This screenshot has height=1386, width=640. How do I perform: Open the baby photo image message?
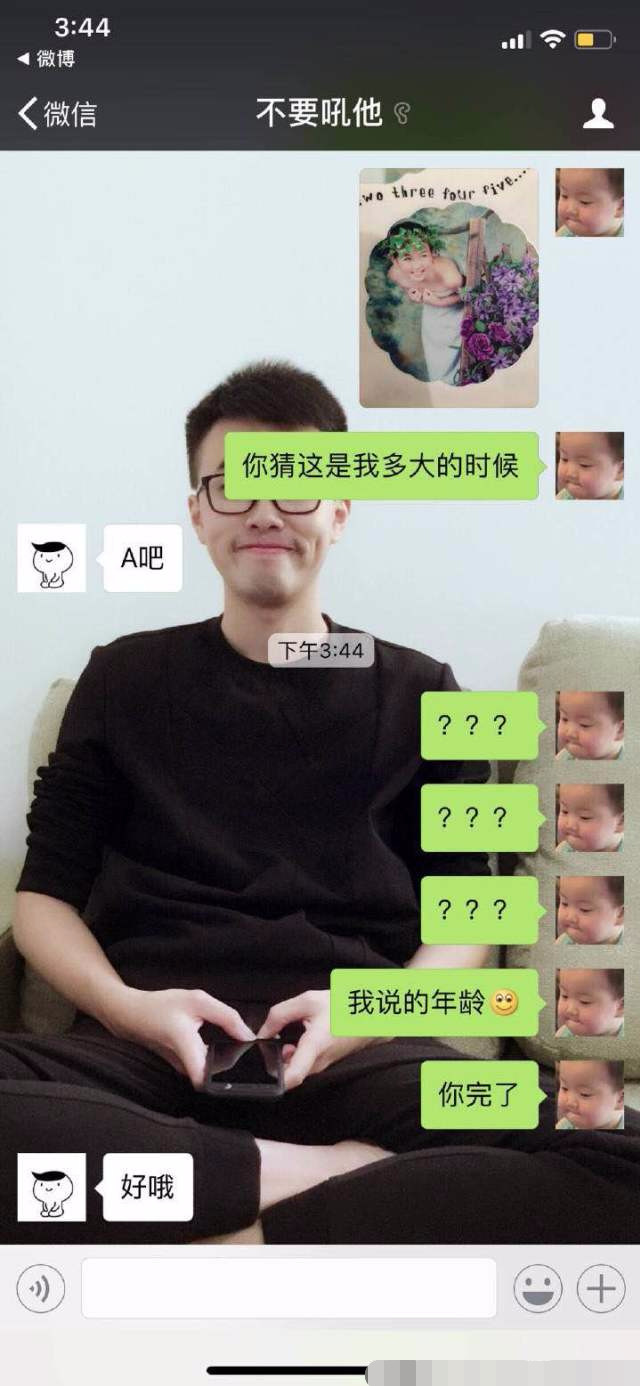pyautogui.click(x=449, y=288)
